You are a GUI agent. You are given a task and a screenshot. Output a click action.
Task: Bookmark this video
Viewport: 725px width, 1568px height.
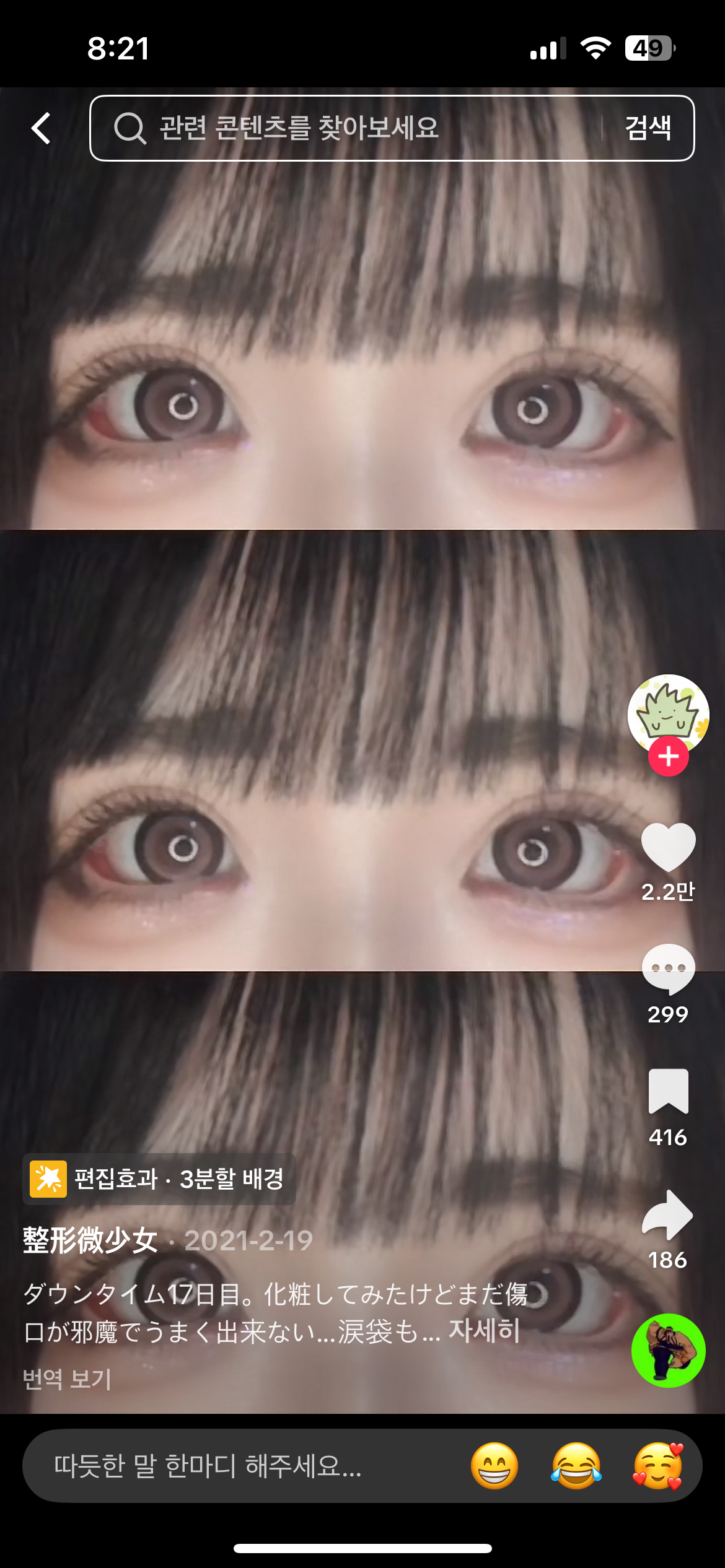point(668,1091)
